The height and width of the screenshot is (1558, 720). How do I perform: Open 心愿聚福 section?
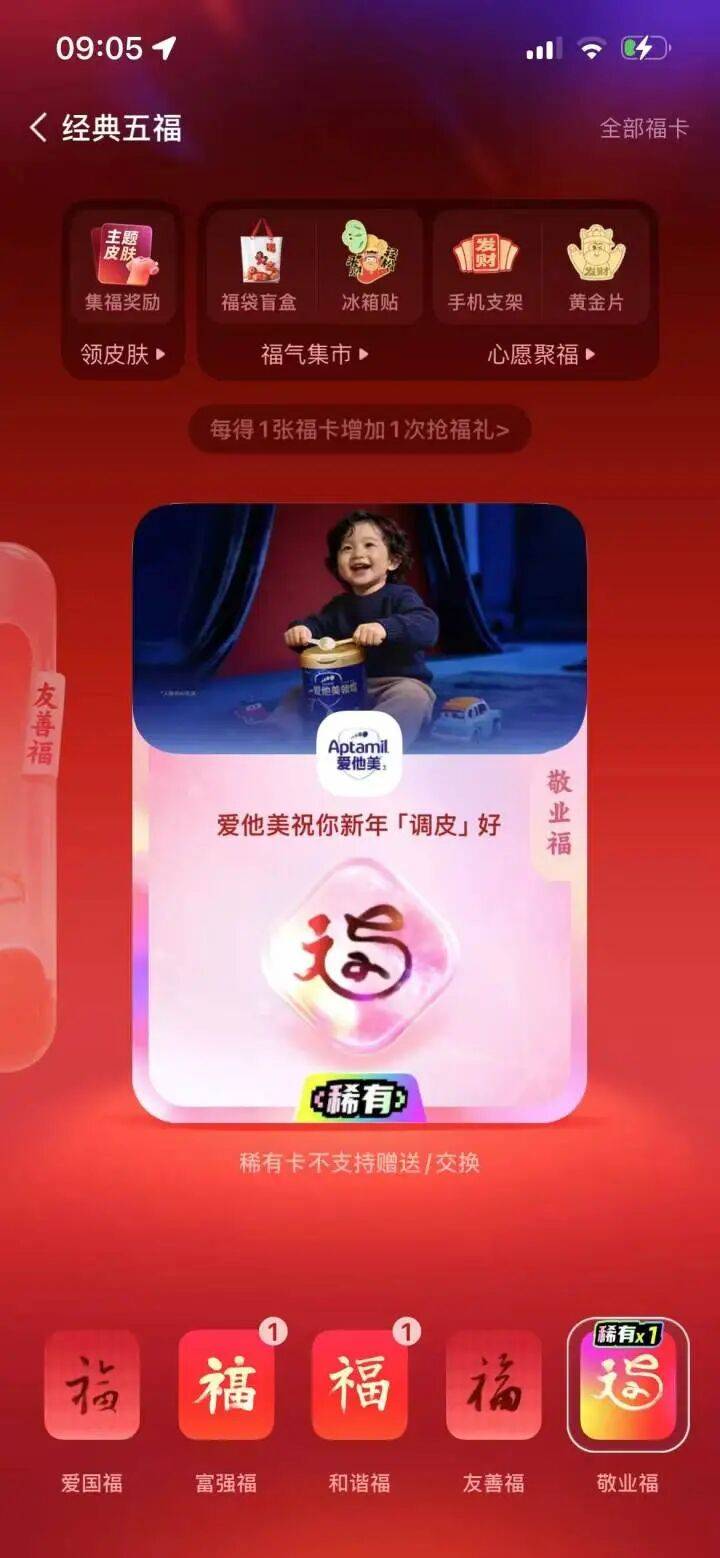point(541,354)
